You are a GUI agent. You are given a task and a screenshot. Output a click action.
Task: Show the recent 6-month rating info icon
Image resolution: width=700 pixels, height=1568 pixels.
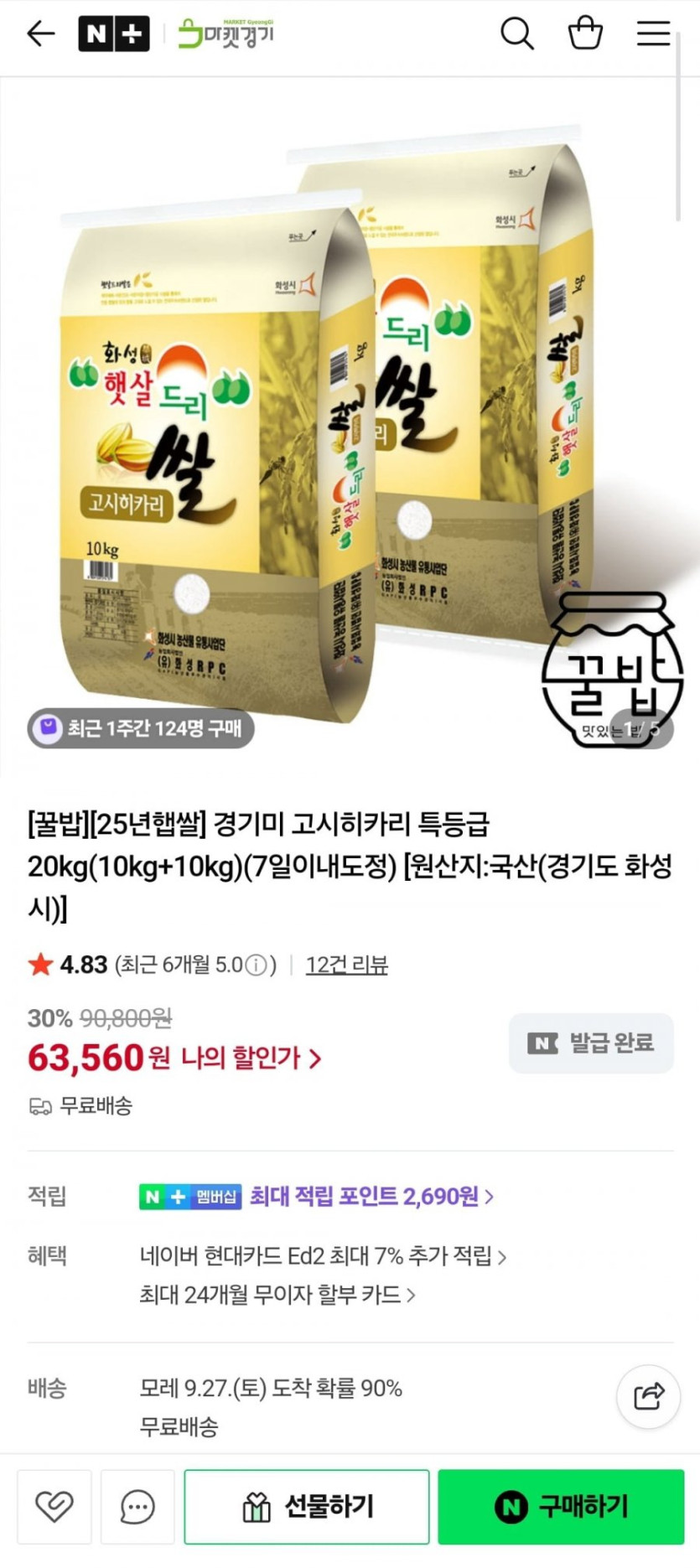coord(255,965)
